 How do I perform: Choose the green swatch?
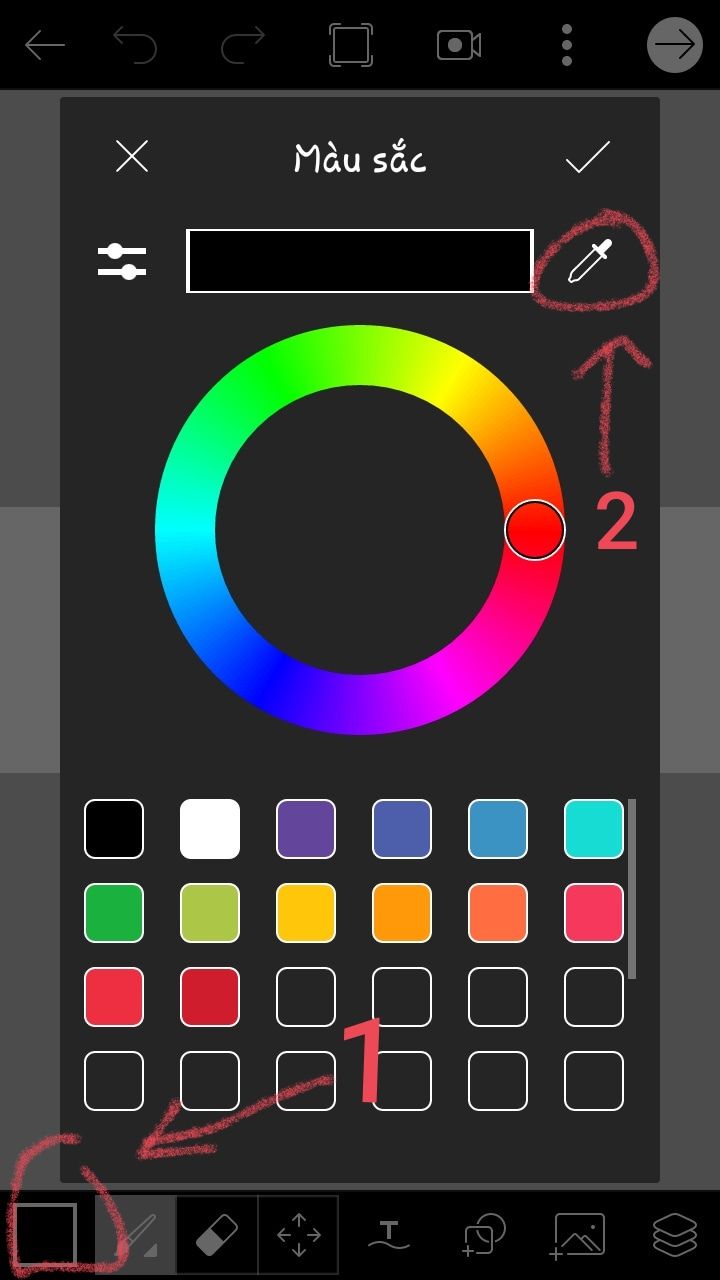[x=114, y=913]
